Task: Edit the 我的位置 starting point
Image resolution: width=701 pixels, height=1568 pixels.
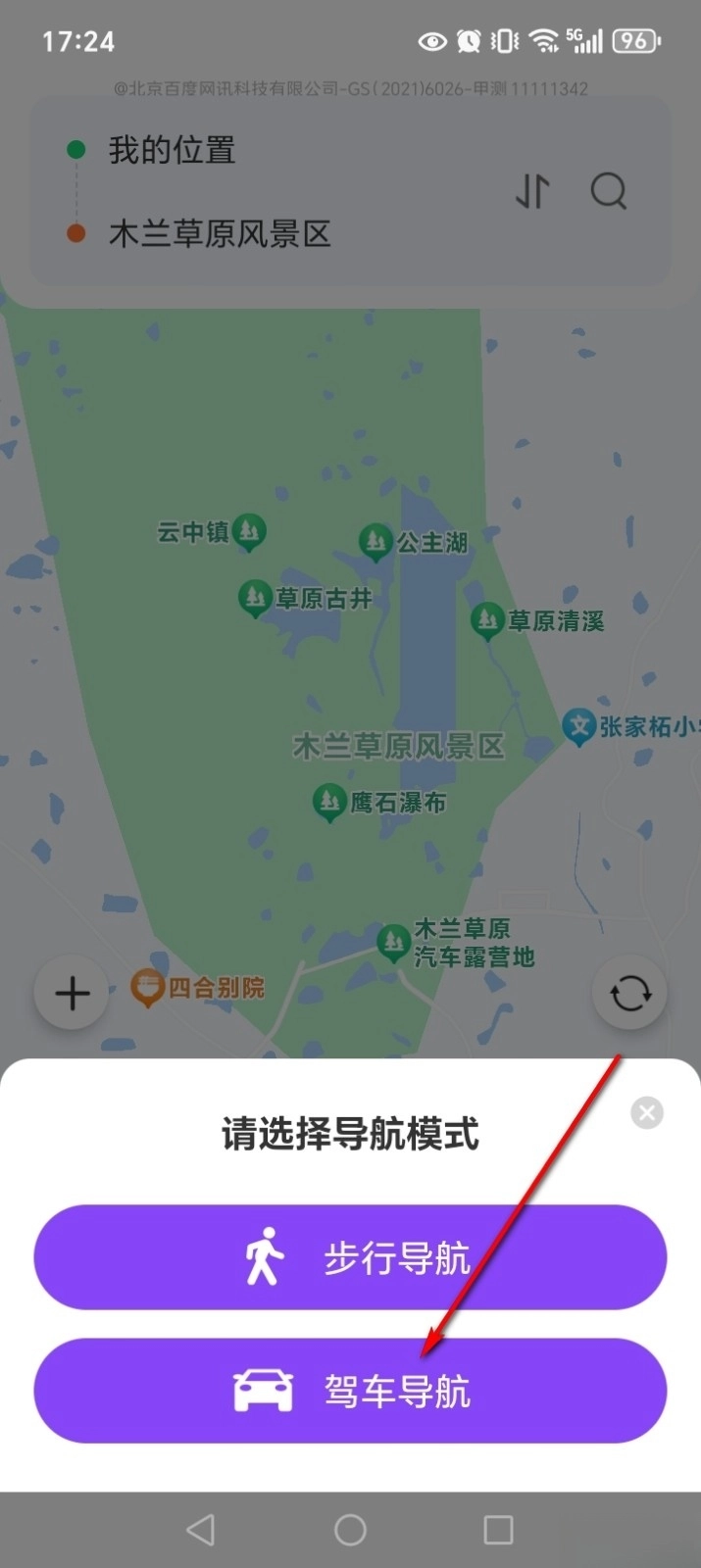Action: tap(173, 150)
